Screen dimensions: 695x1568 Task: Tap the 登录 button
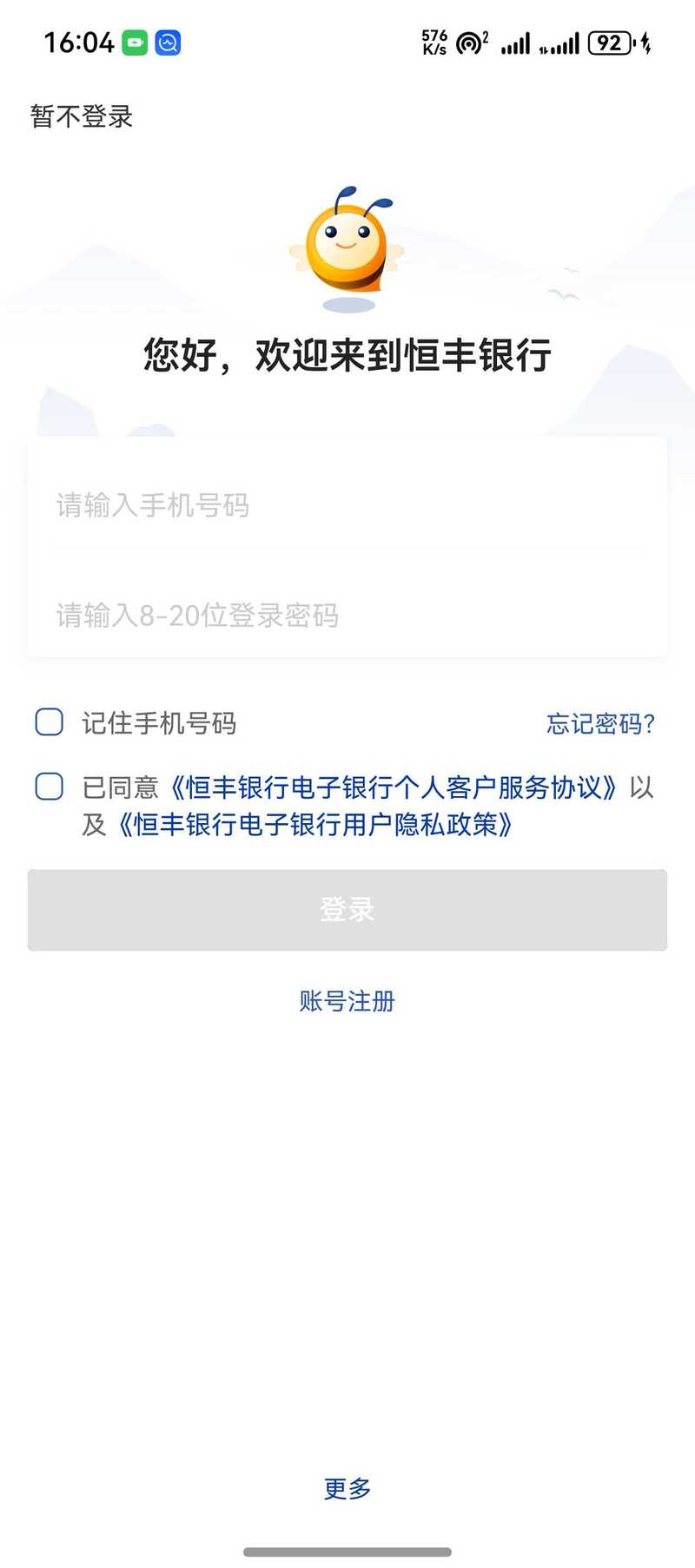point(347,910)
